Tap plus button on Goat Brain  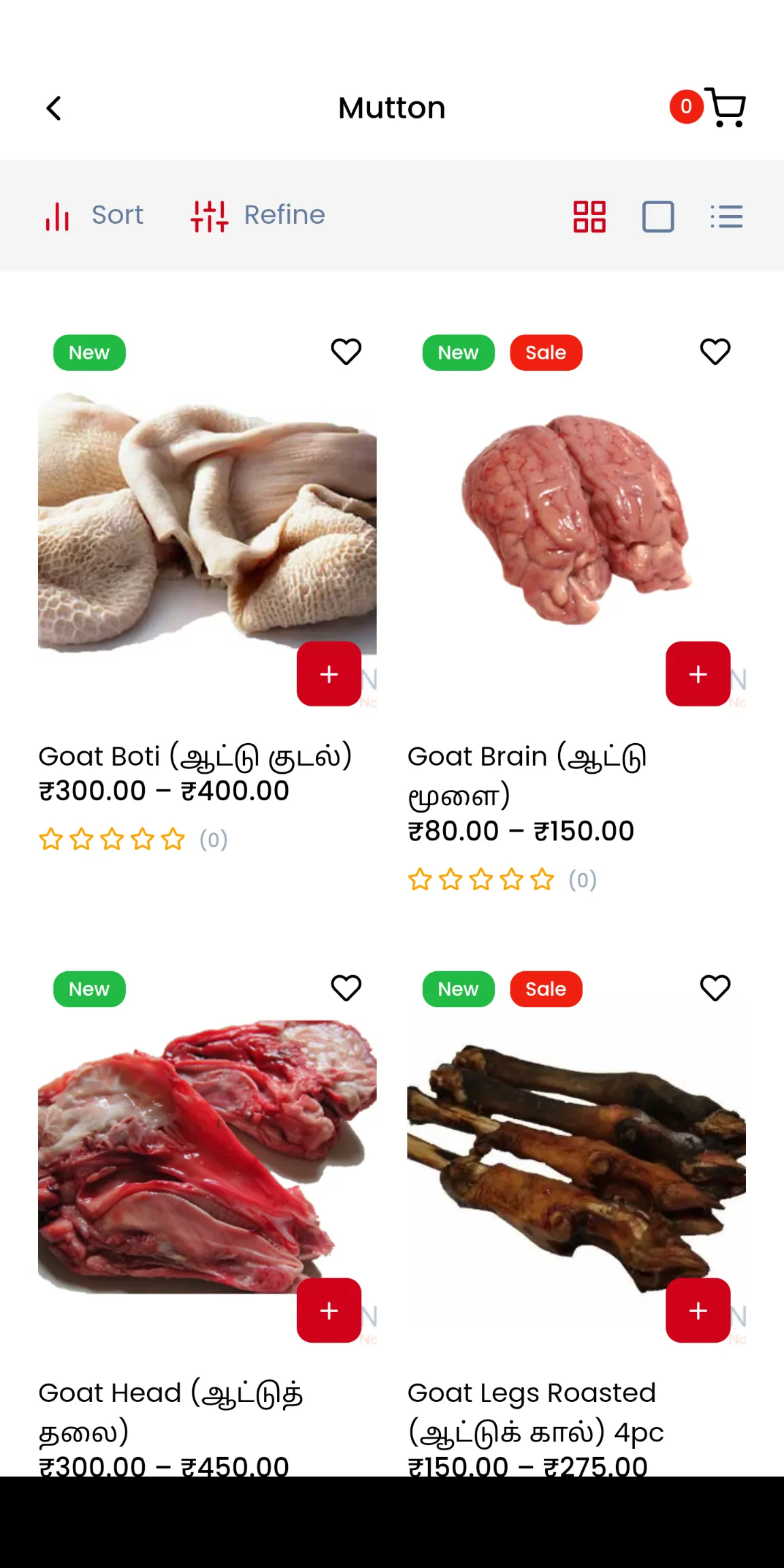pyautogui.click(x=698, y=674)
